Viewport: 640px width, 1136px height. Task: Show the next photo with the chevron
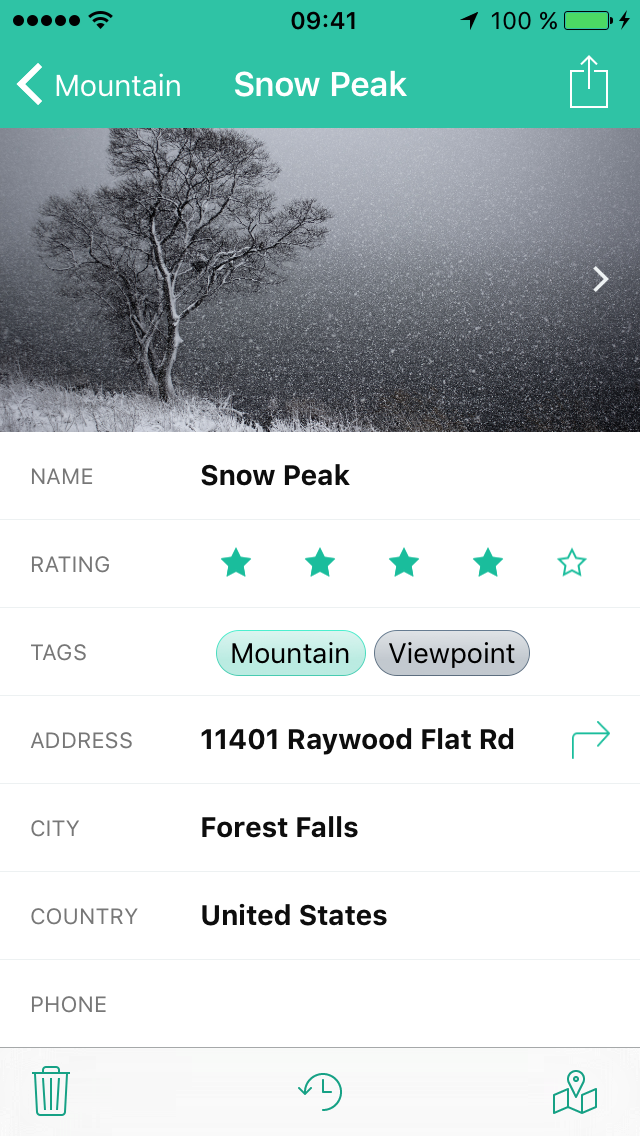click(x=600, y=280)
